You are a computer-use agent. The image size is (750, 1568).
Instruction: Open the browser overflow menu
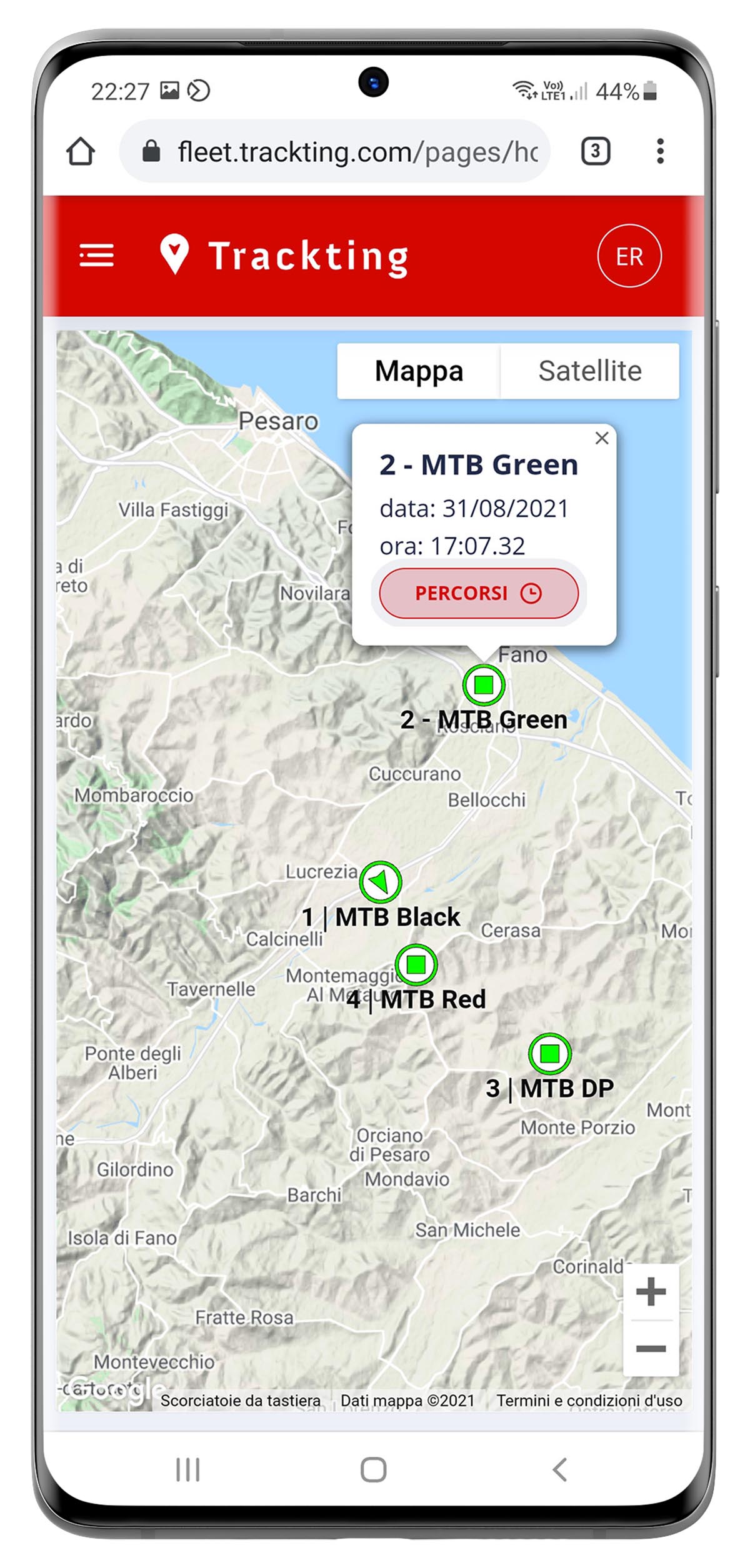tap(659, 151)
